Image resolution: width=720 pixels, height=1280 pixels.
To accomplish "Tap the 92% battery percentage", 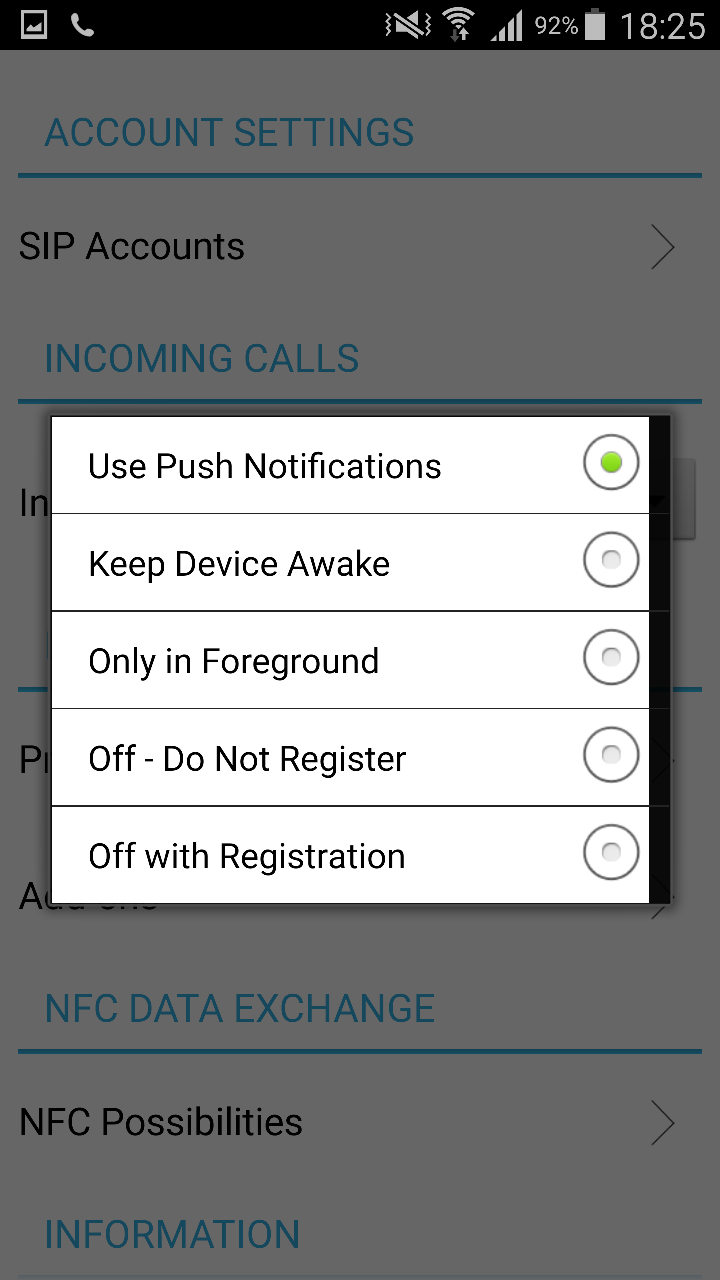I will click(x=556, y=22).
